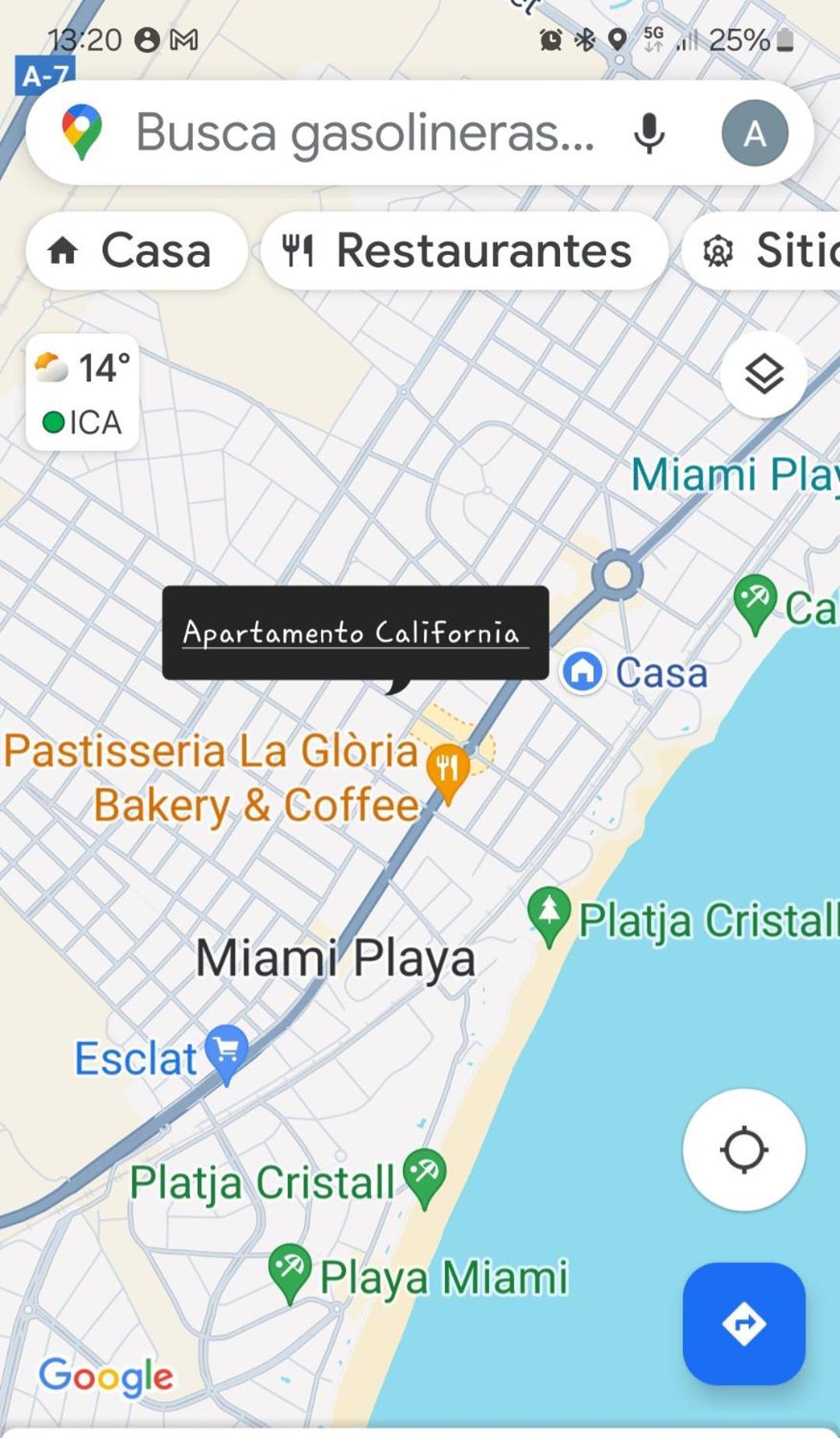The image size is (840, 1438).
Task: Center the map on my location
Action: (x=744, y=1149)
